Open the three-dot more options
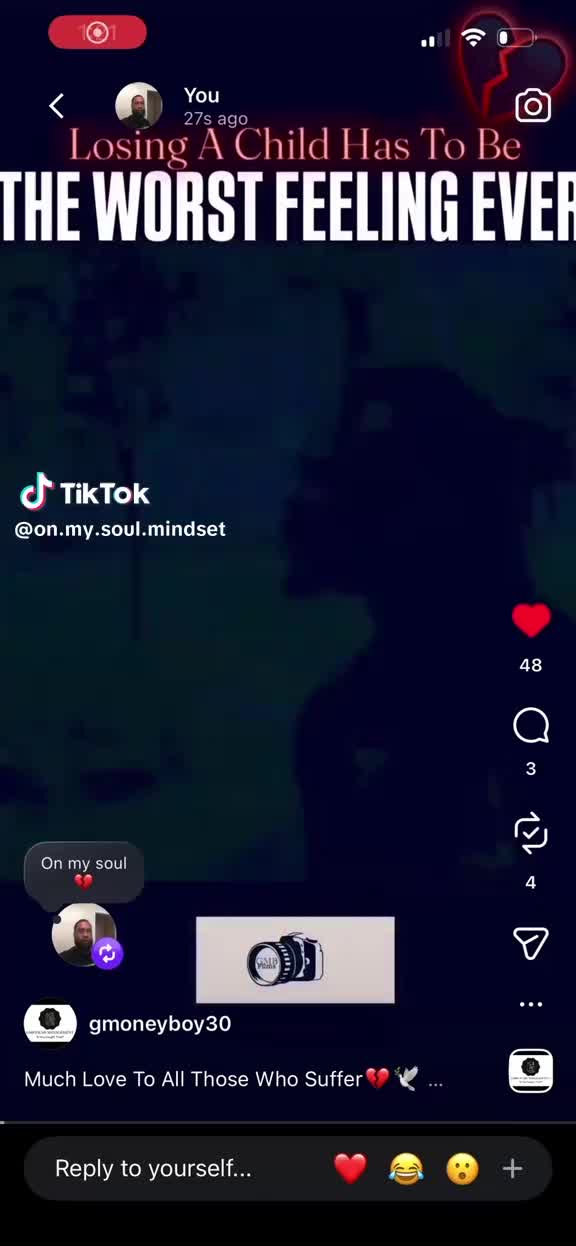 [531, 1004]
